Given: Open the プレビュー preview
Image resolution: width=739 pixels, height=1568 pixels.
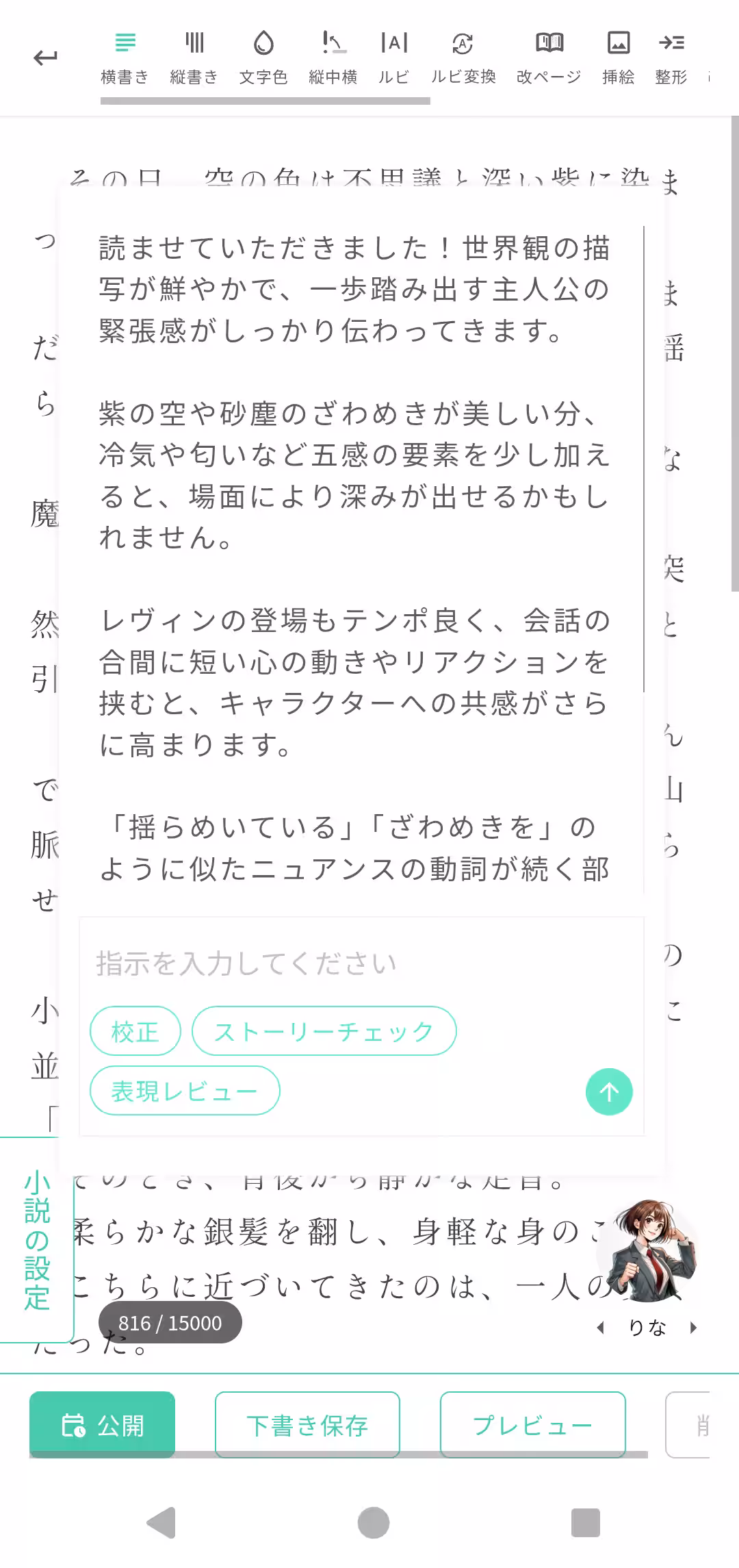Looking at the screenshot, I should pos(533,1426).
